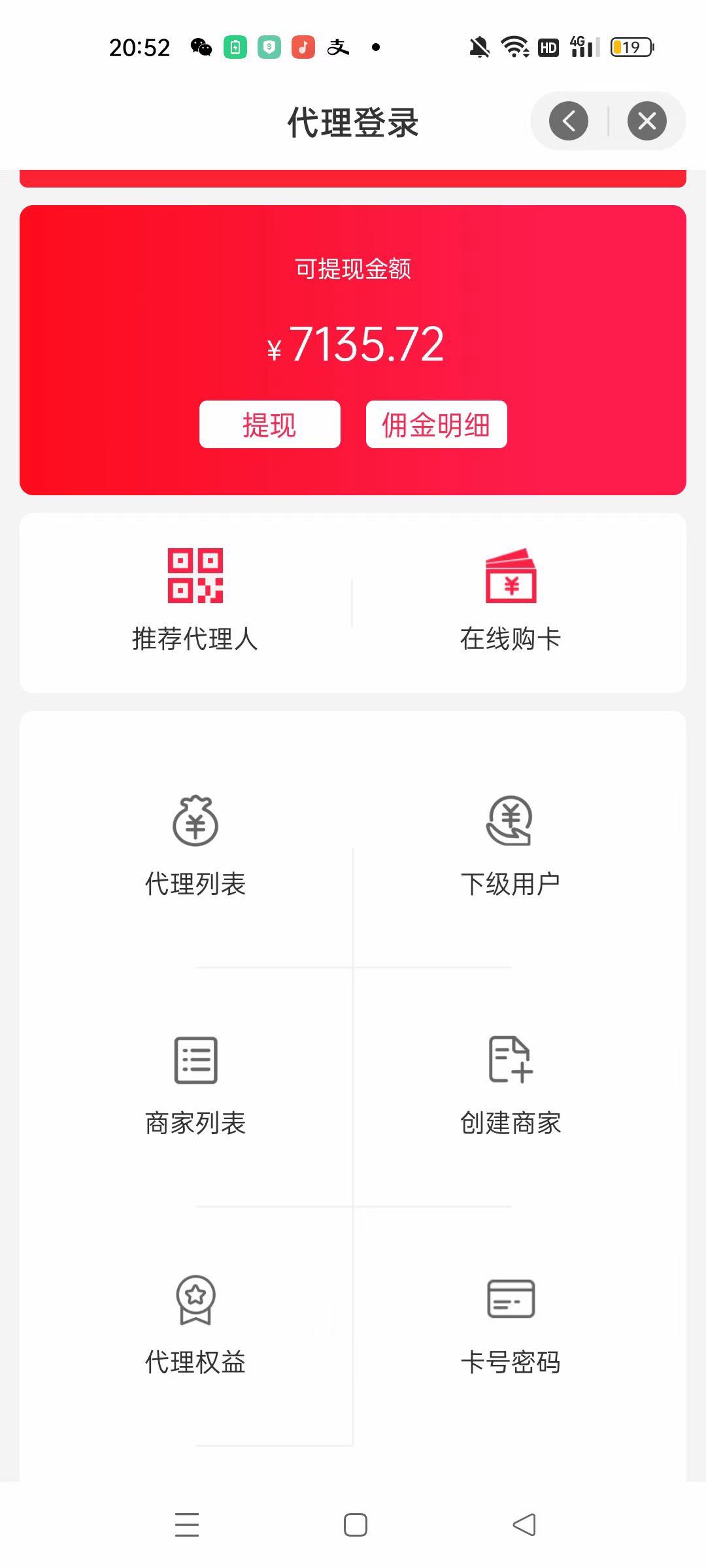The width and height of the screenshot is (706, 1568).
Task: Open the system recent apps menu
Action: [187, 1525]
